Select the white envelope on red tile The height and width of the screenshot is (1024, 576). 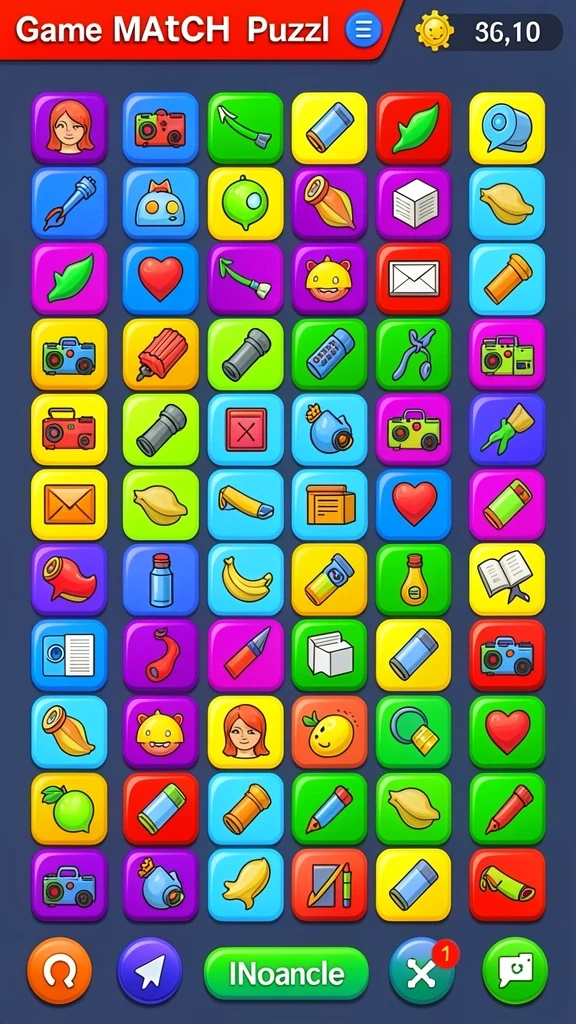413,278
